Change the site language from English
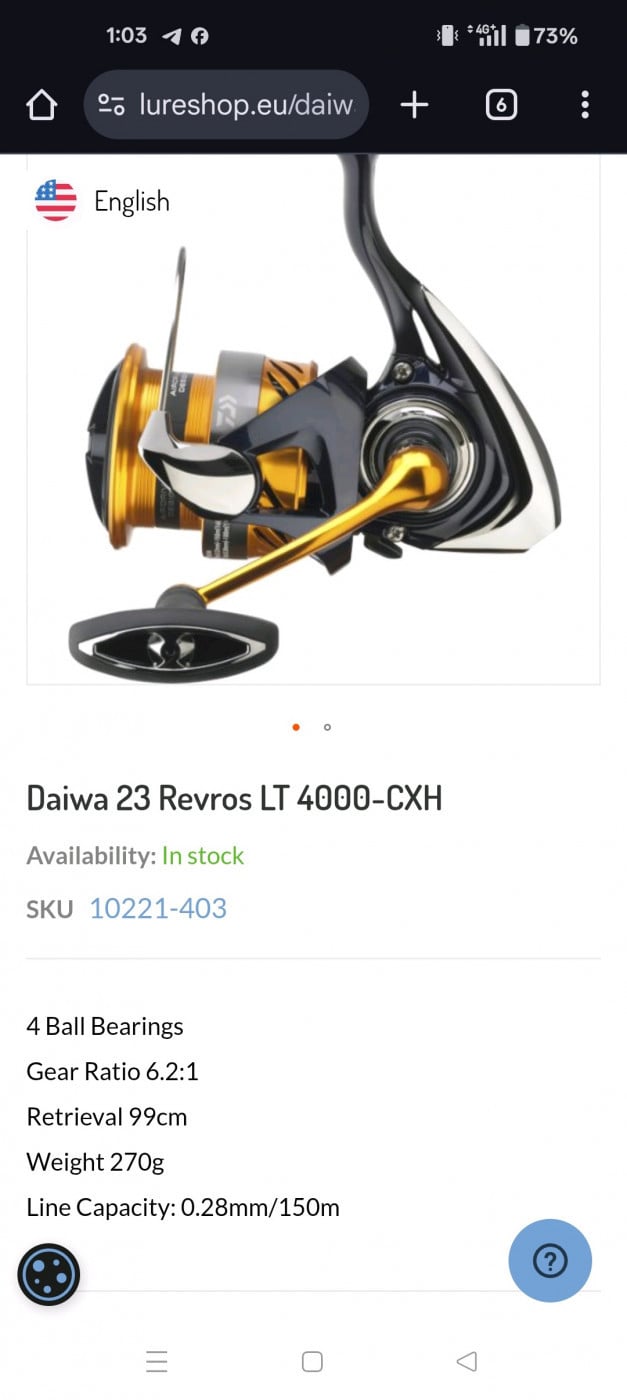 [x=102, y=201]
